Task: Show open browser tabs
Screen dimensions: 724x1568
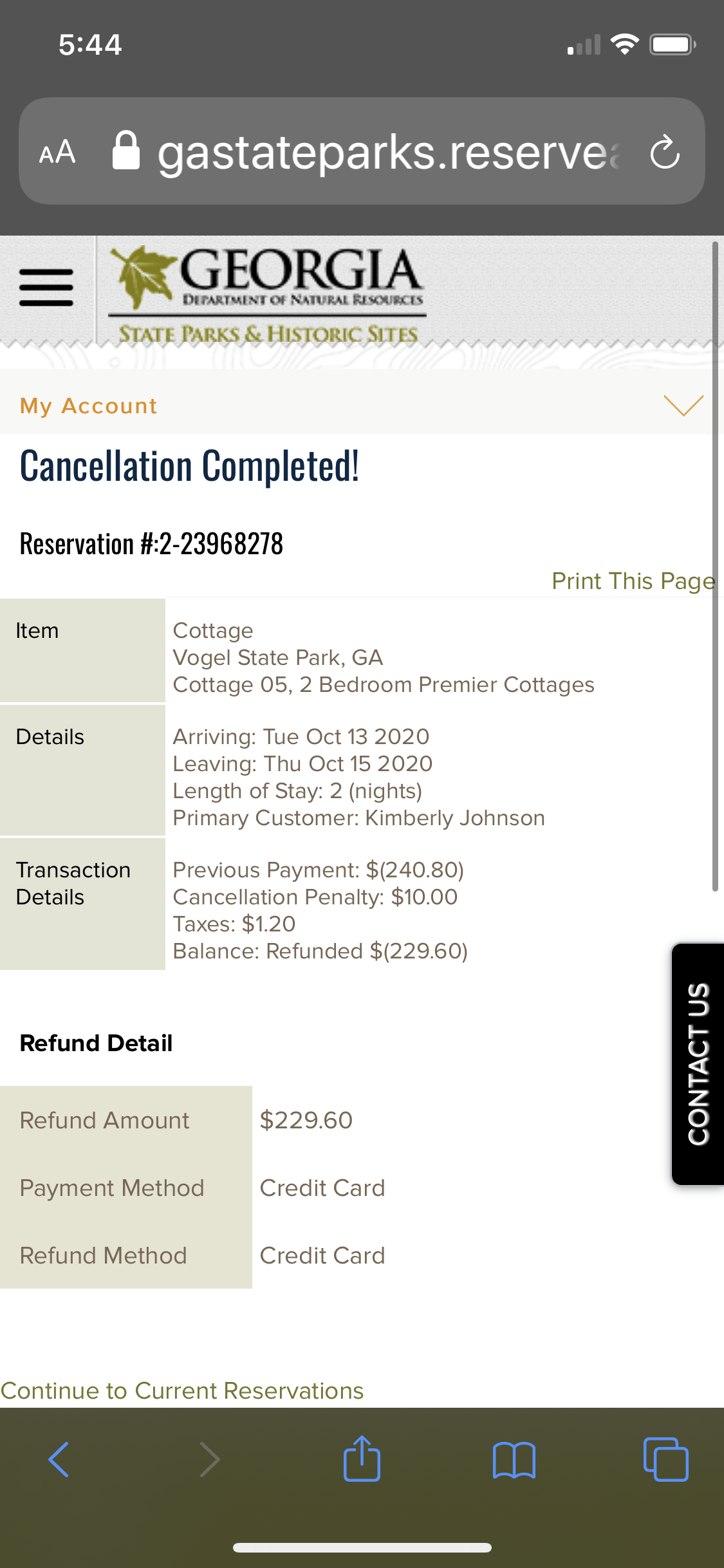Action: [665, 1459]
